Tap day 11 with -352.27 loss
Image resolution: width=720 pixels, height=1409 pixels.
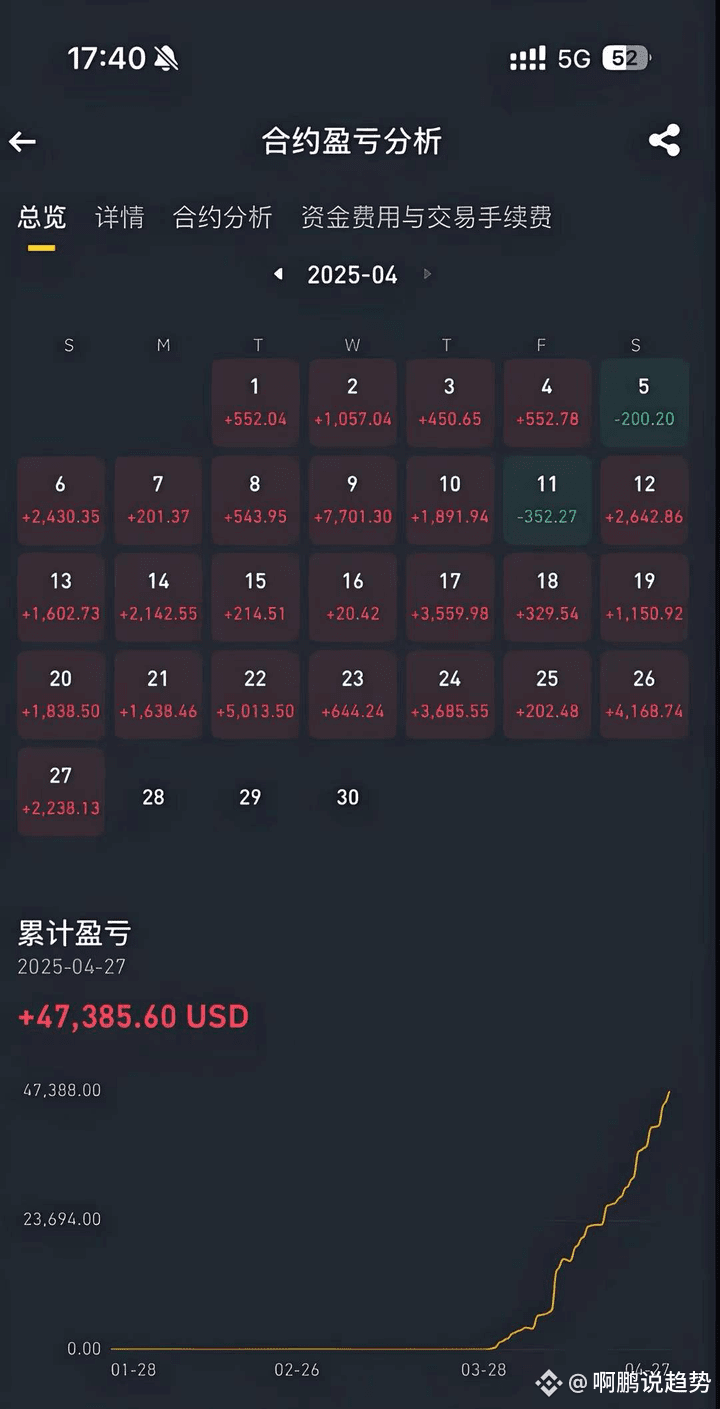tap(547, 500)
